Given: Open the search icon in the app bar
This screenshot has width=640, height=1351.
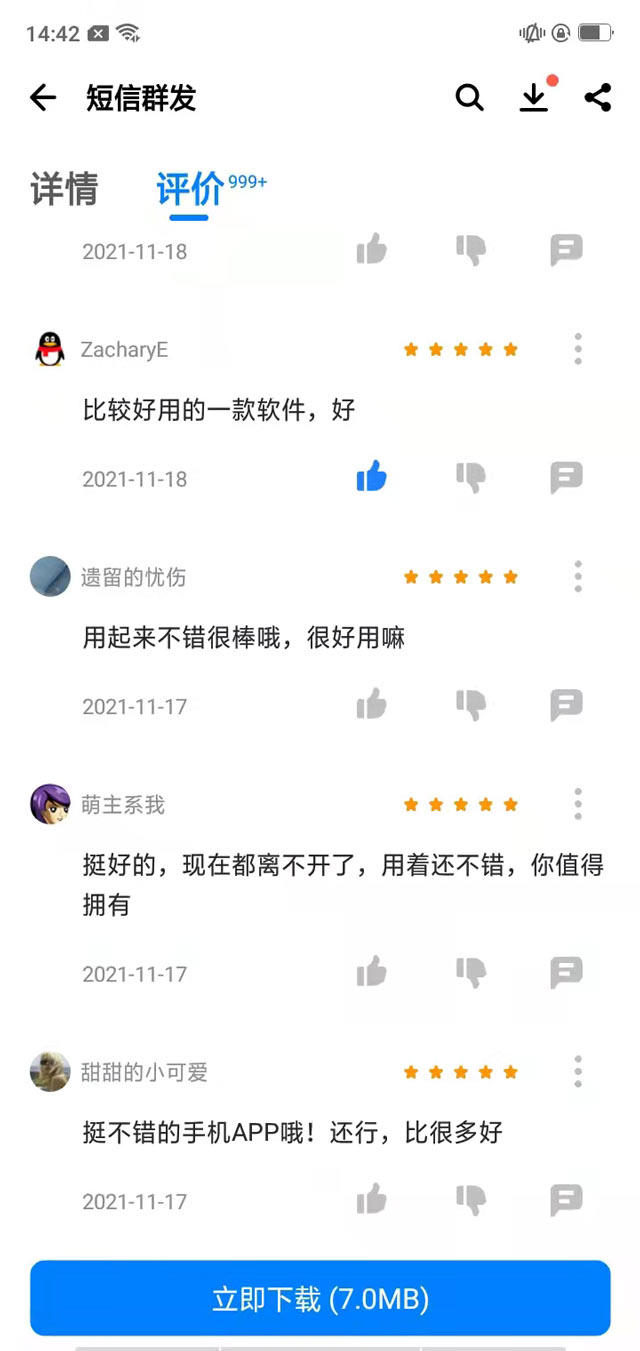Looking at the screenshot, I should point(469,97).
